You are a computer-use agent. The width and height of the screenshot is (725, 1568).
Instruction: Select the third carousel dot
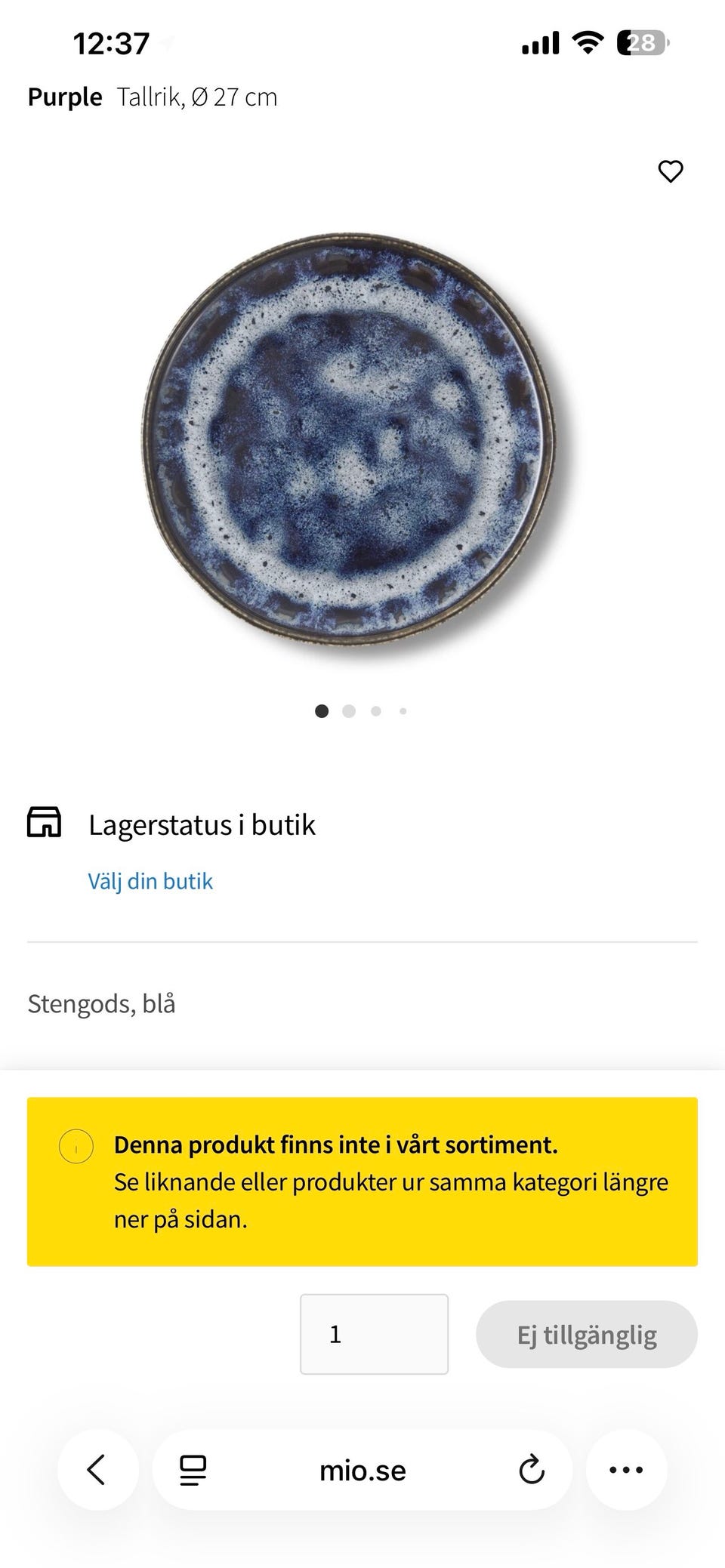(x=376, y=710)
